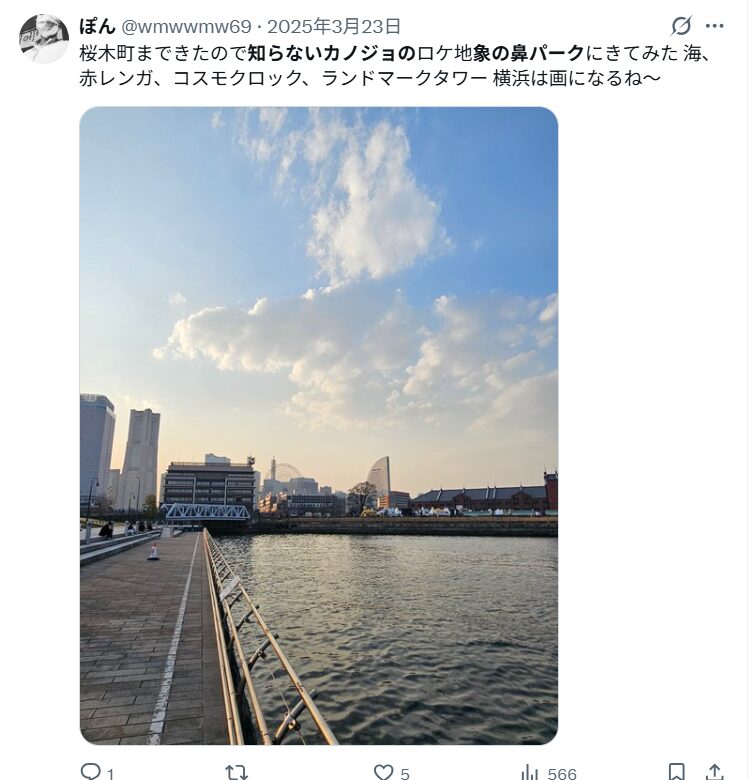This screenshot has height=780, width=751.
Task: View post analytics with 566 views
Action: 531,771
